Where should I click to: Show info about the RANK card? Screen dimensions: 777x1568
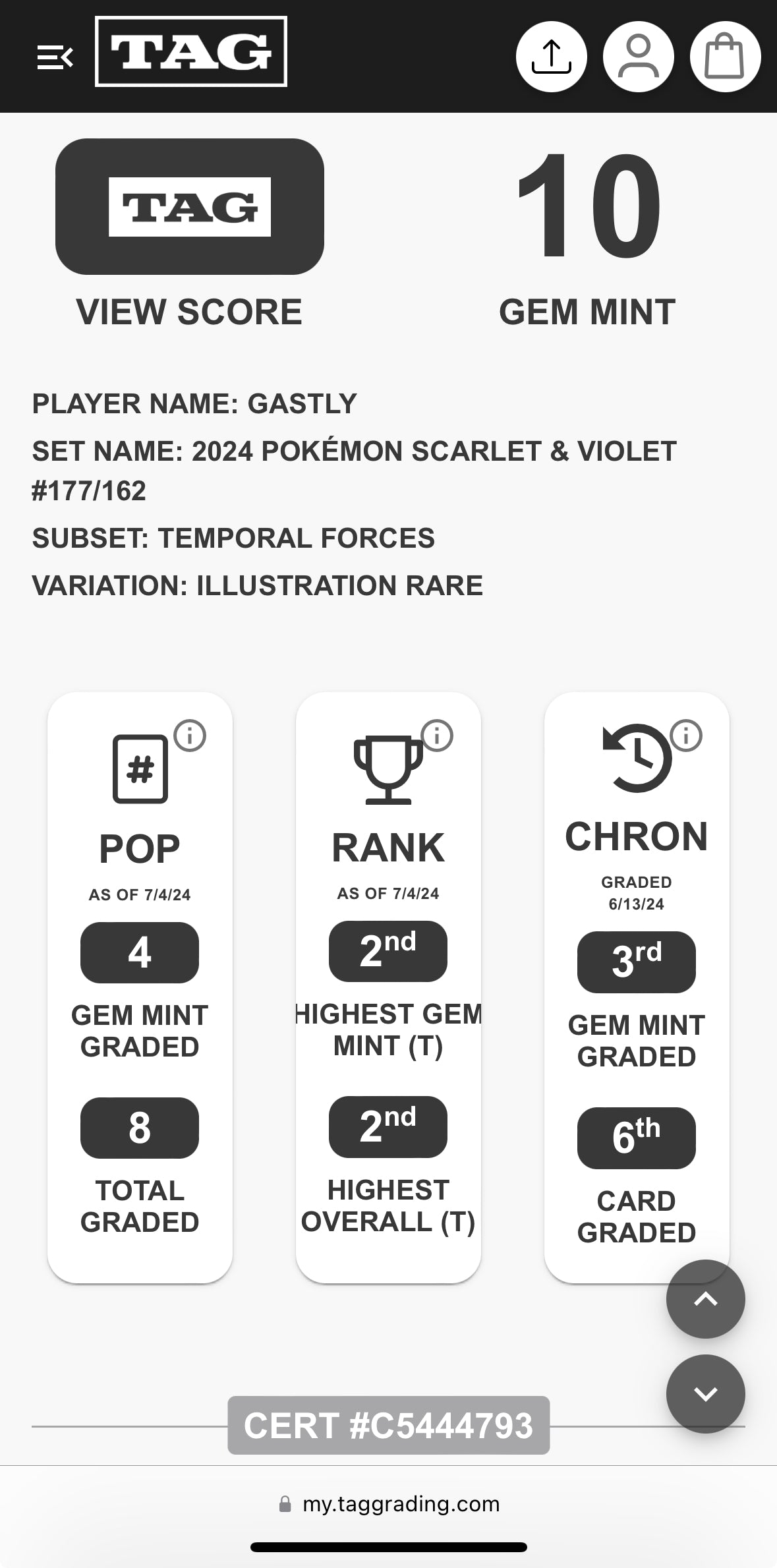click(x=438, y=736)
